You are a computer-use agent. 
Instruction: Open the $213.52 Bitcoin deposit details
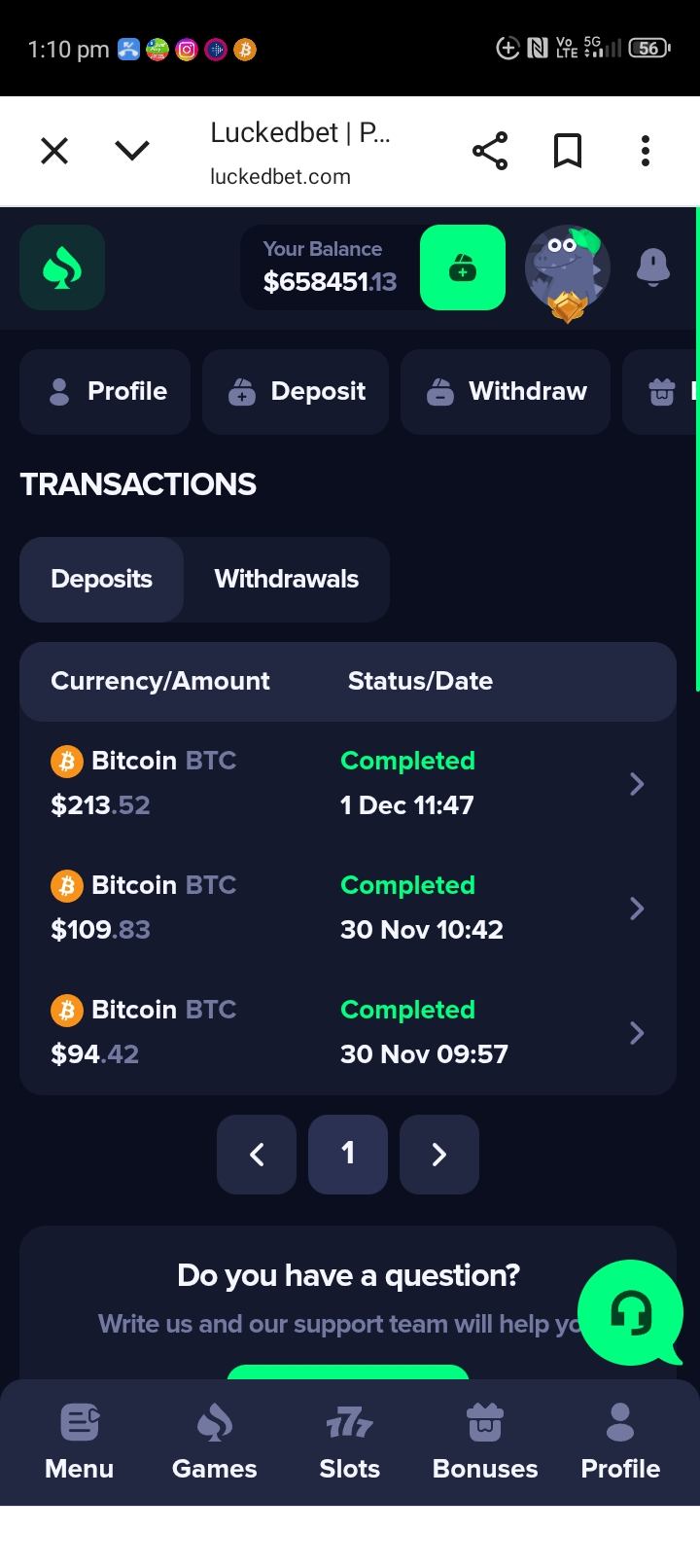[347, 783]
